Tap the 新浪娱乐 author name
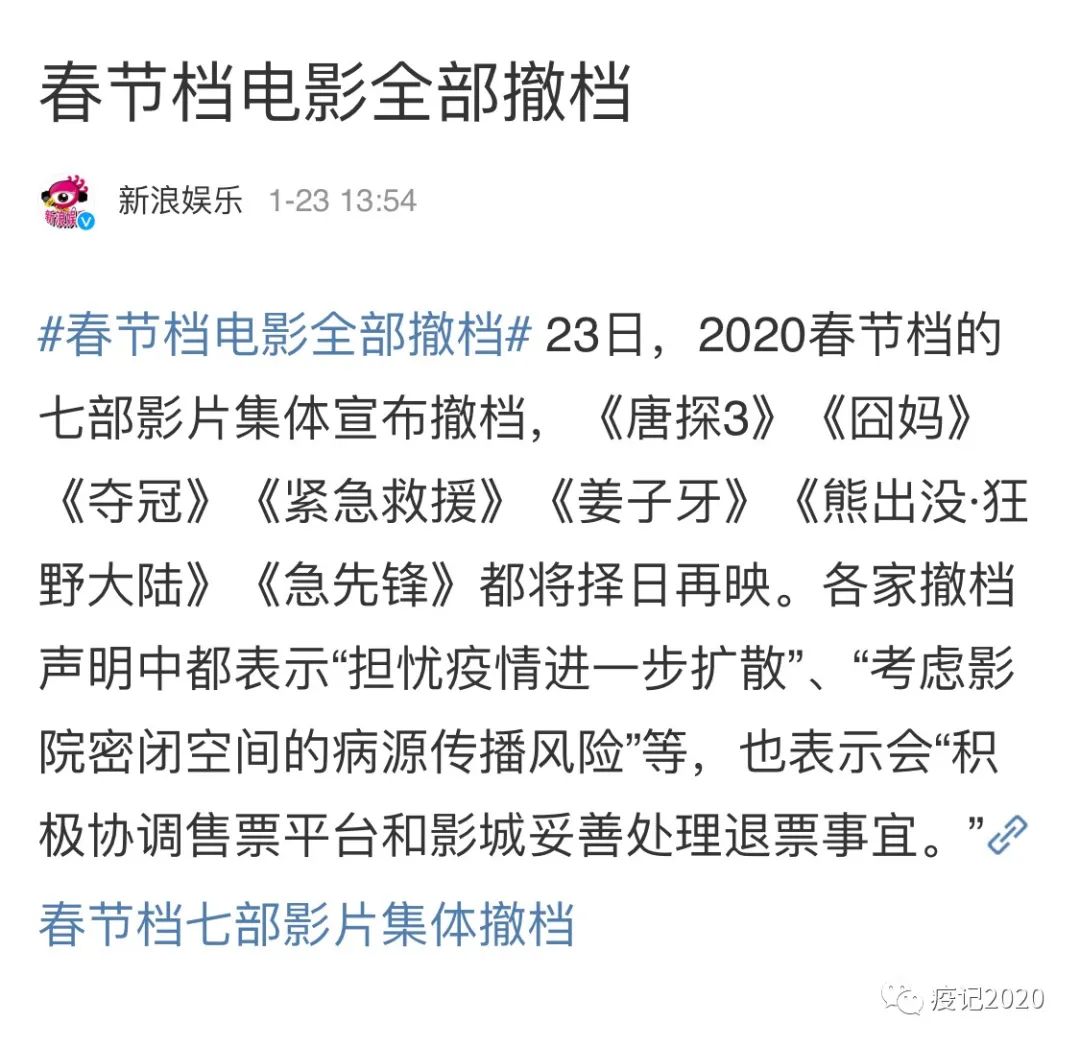The image size is (1080, 1046). 180,201
